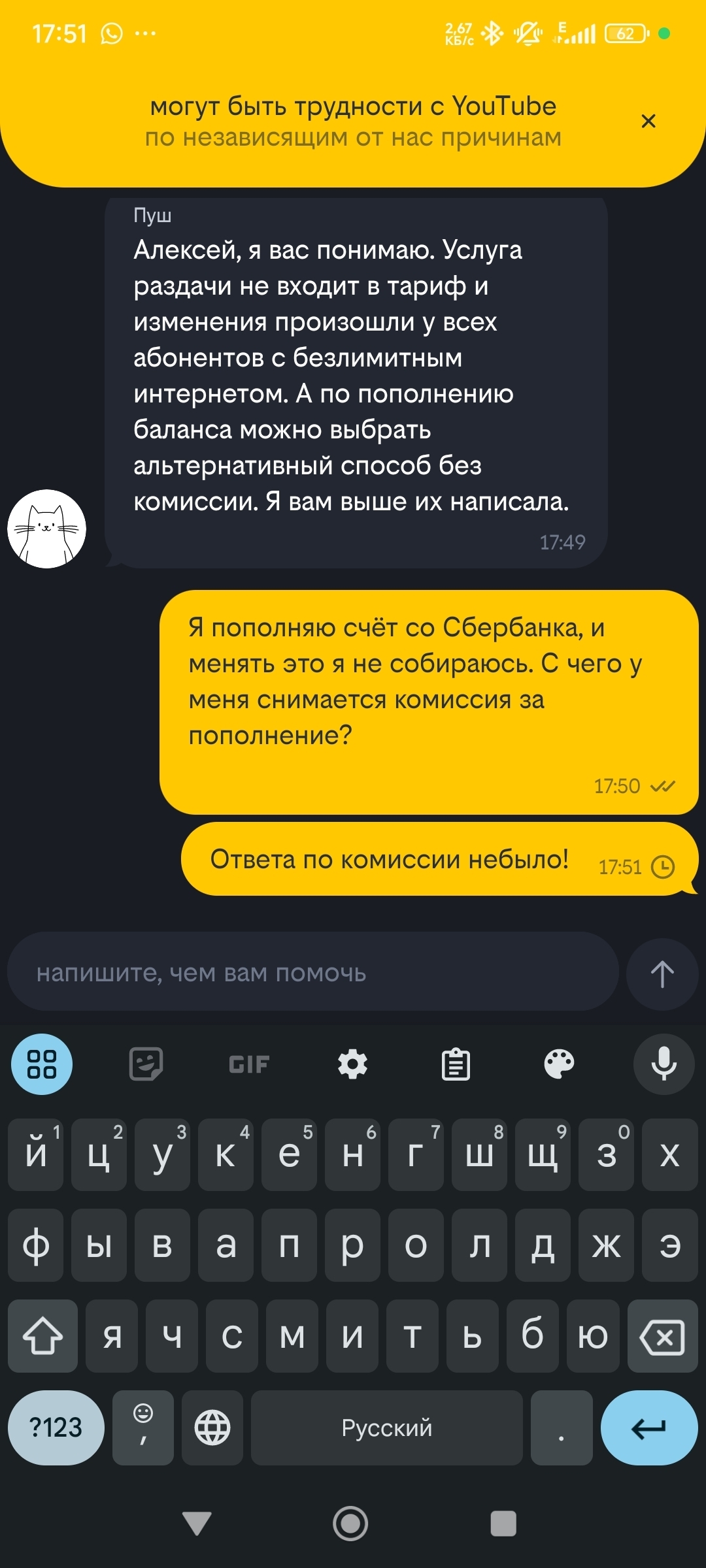This screenshot has height=1568, width=706.
Task: Open the keyboard clipboard
Action: coord(456,1064)
